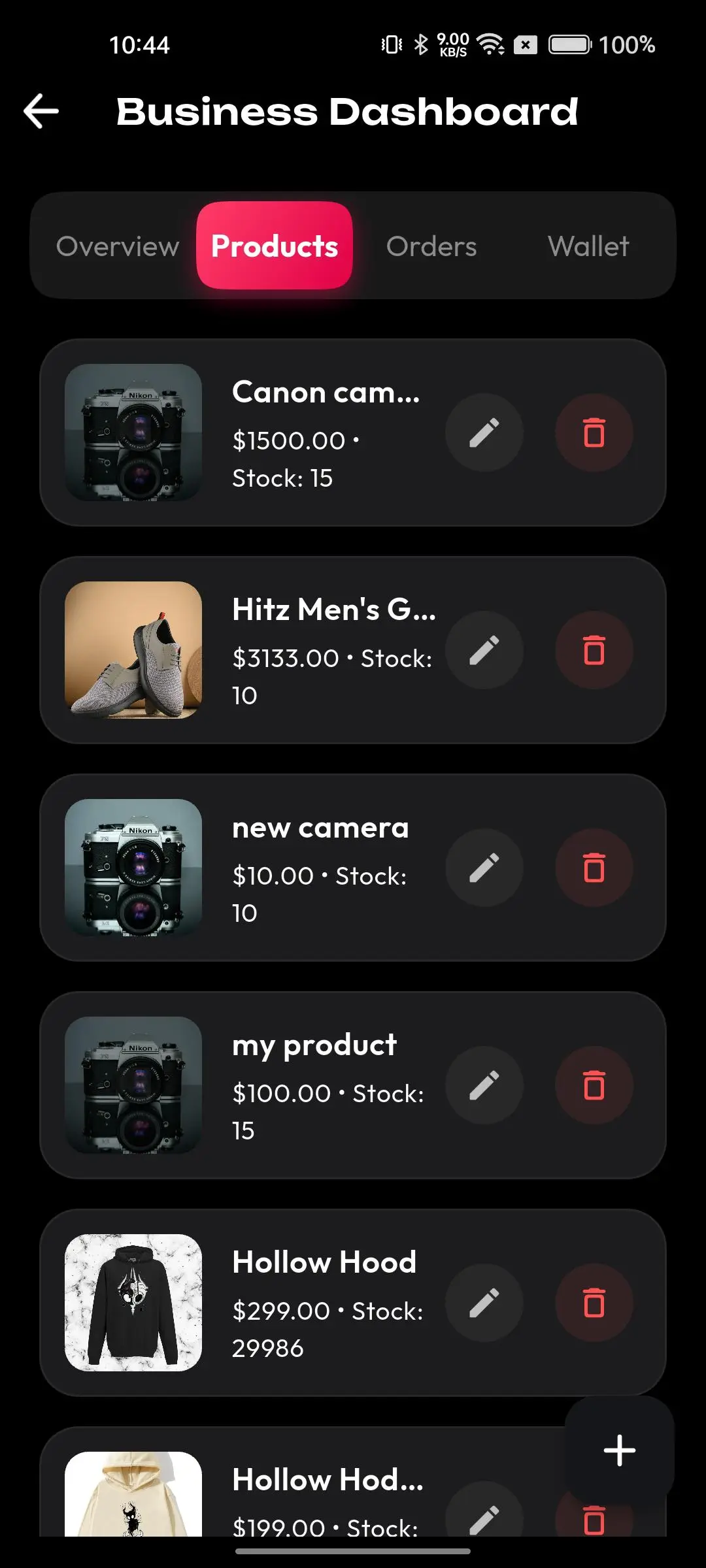This screenshot has width=706, height=1568.
Task: Go back with the arrow button
Action: pos(41,110)
